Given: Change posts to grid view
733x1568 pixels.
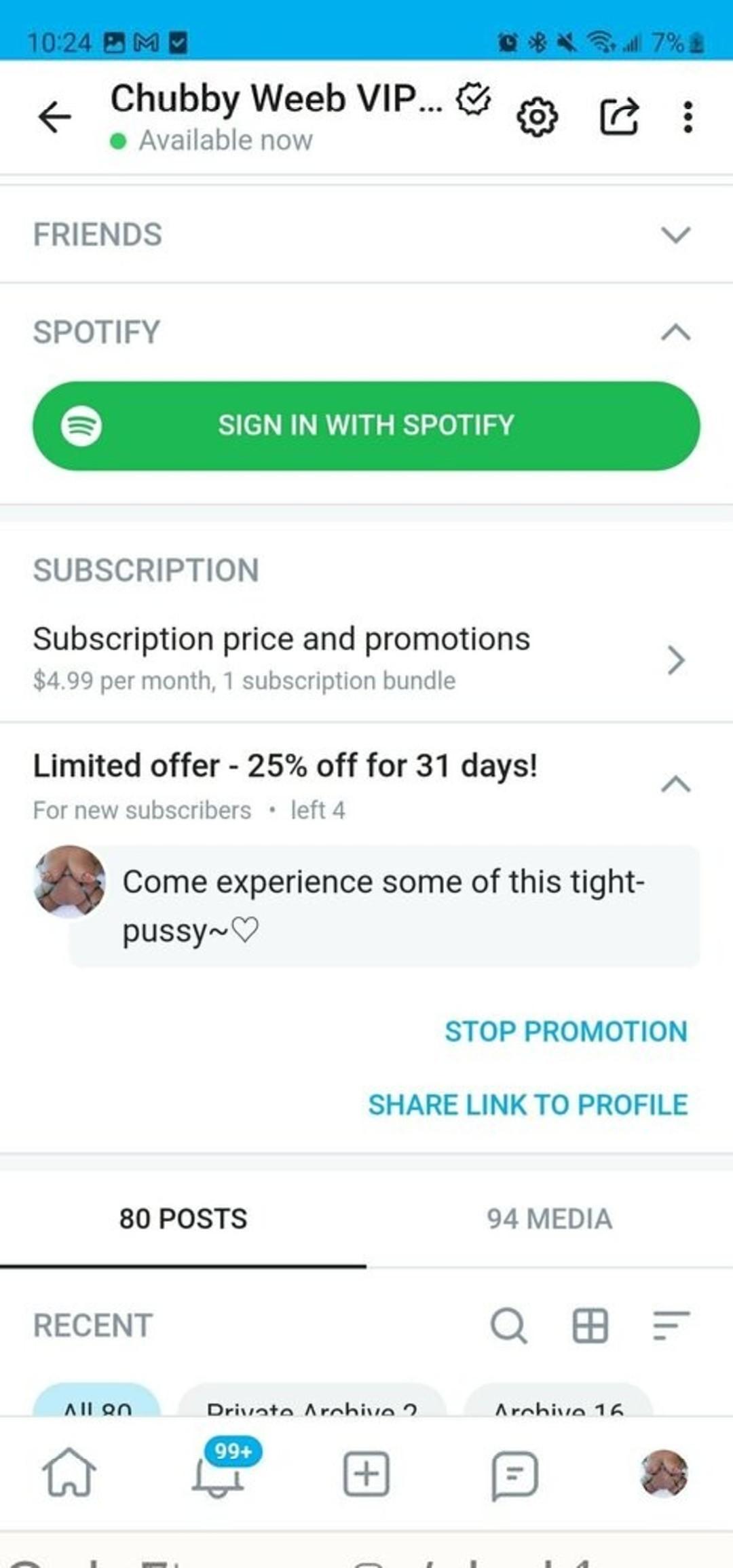Looking at the screenshot, I should 590,1326.
